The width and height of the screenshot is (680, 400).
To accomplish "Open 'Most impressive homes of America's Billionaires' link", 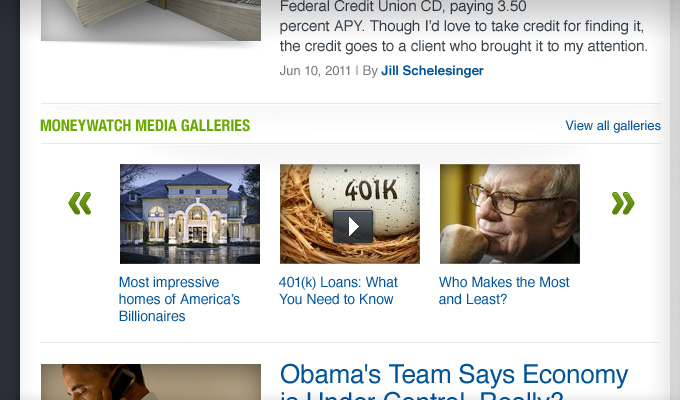I will click(x=179, y=299).
